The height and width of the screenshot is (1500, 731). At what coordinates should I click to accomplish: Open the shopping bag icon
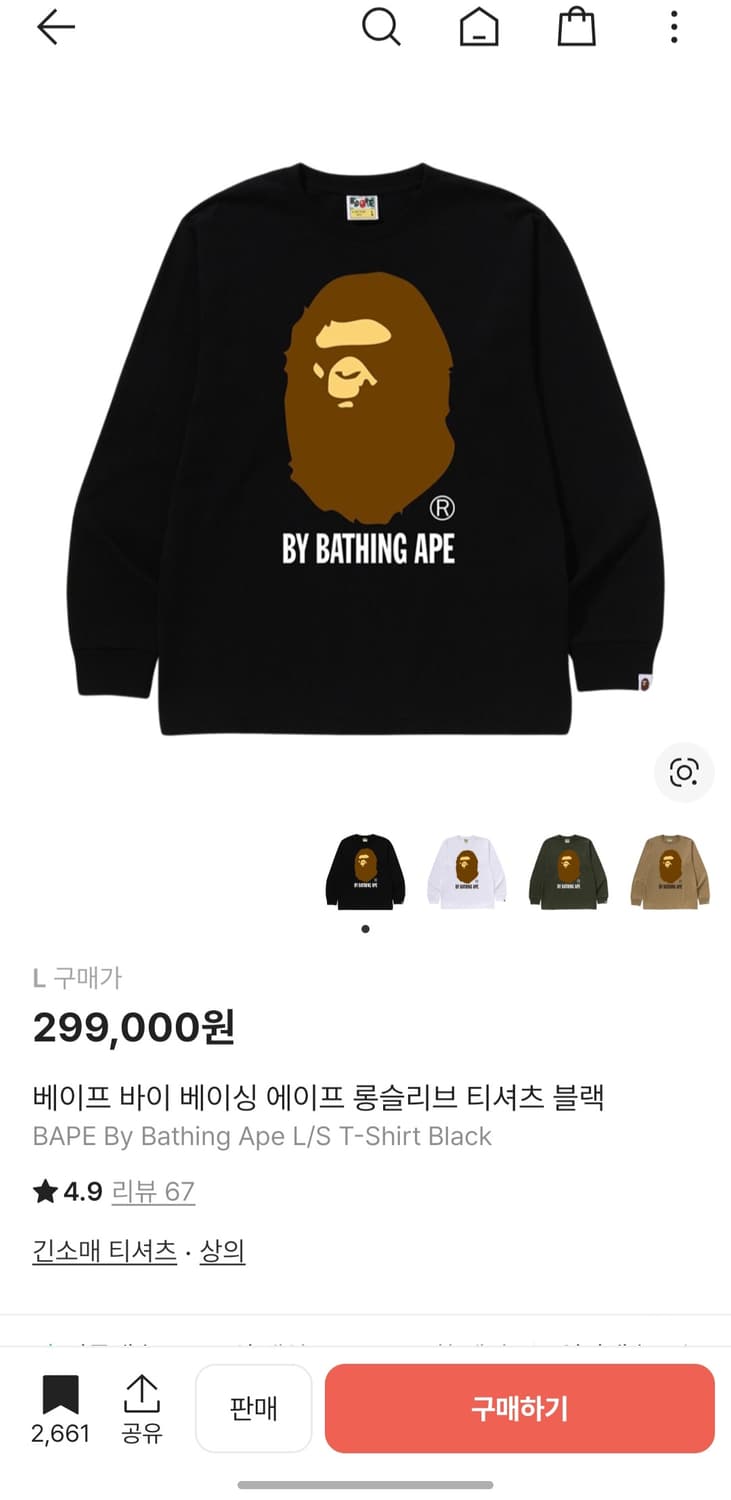point(576,28)
